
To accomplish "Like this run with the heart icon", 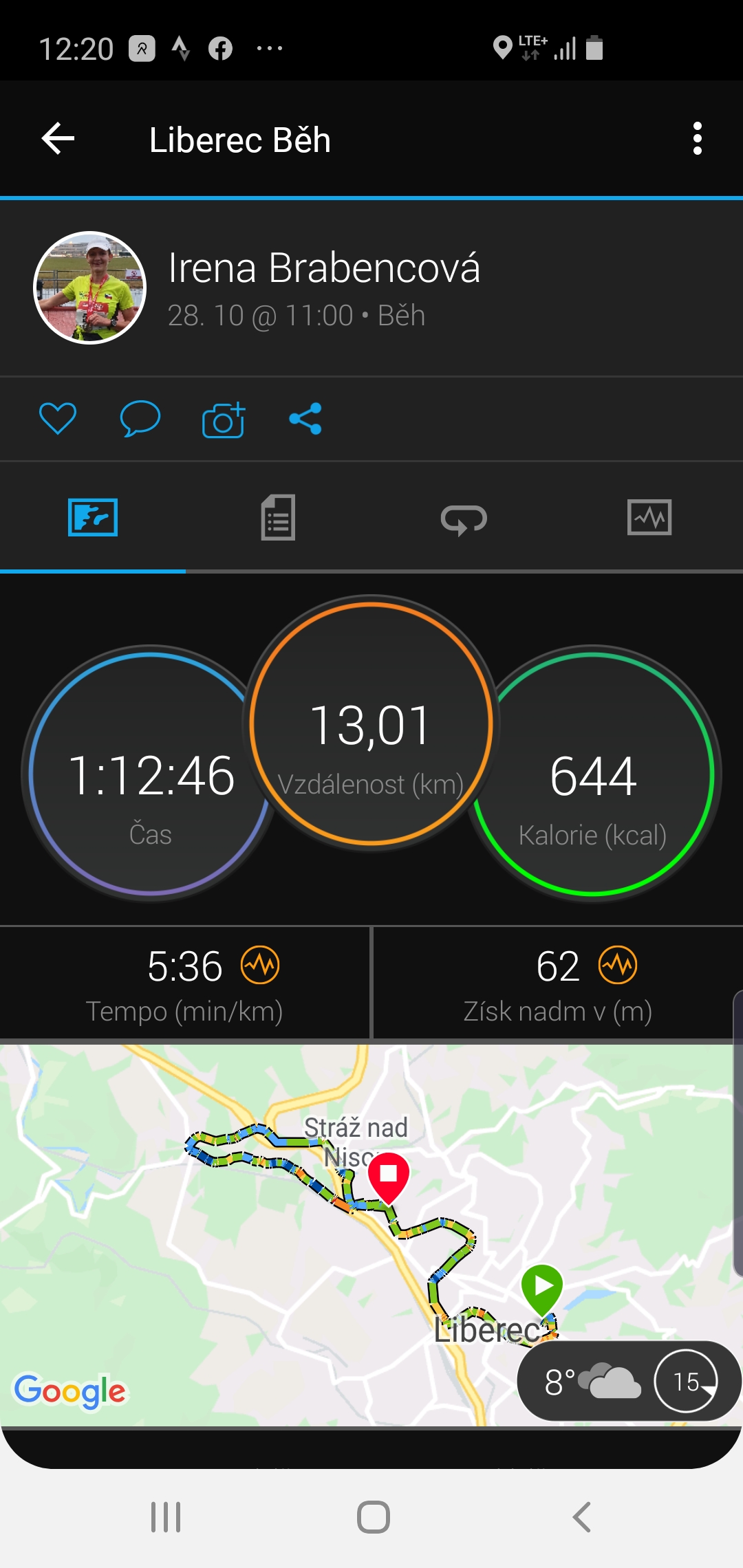I will 58,418.
